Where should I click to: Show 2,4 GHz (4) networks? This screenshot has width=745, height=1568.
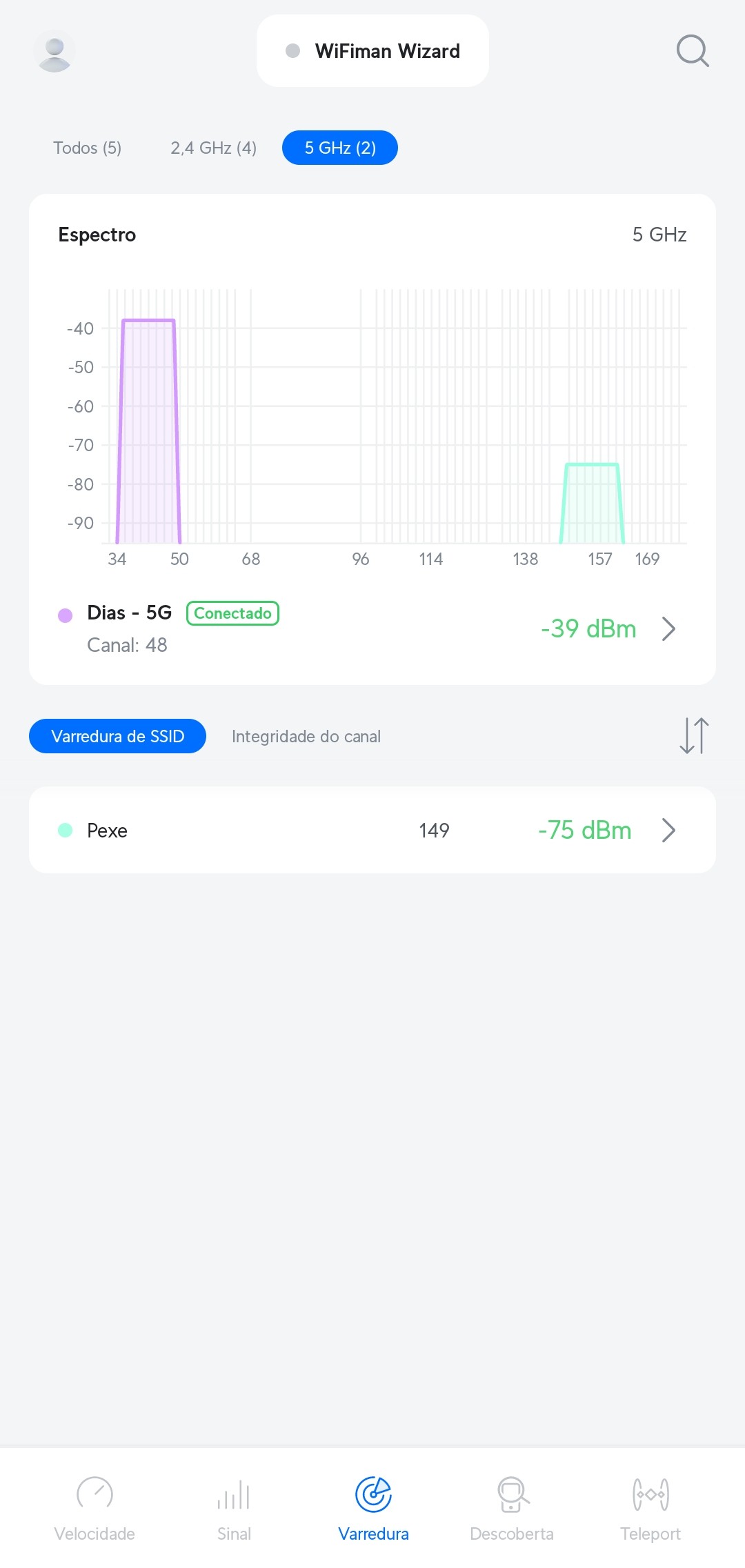(x=214, y=148)
